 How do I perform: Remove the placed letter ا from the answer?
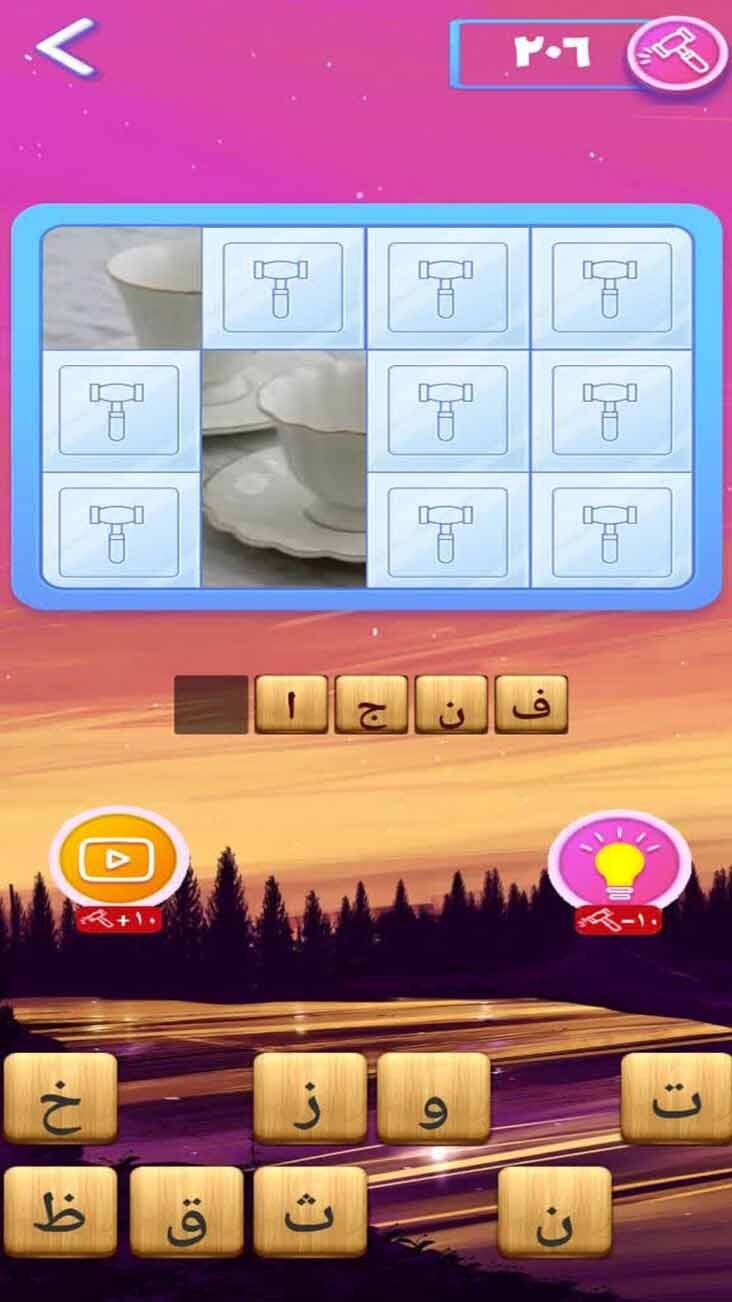[291, 704]
